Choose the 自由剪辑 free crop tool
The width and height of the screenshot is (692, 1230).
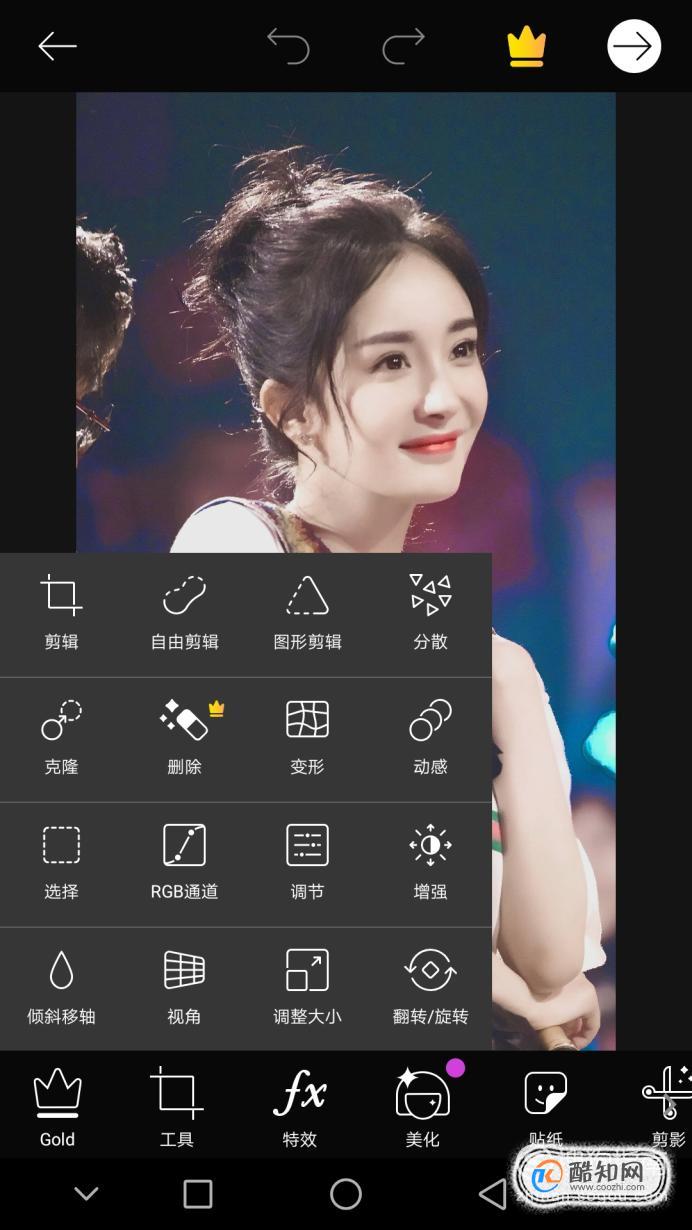[184, 614]
